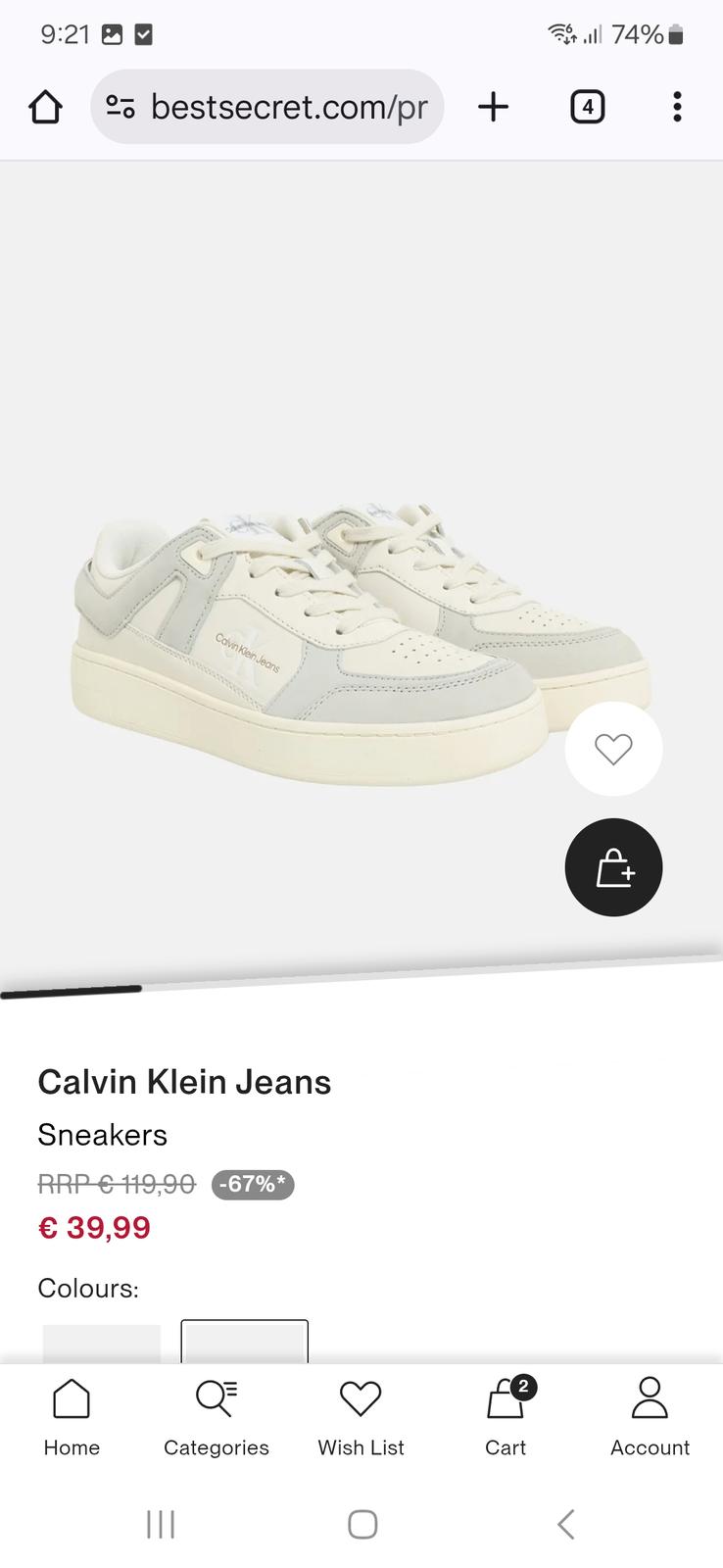Open the recent apps view
Screen dimensions: 723x1568
(x=160, y=1524)
